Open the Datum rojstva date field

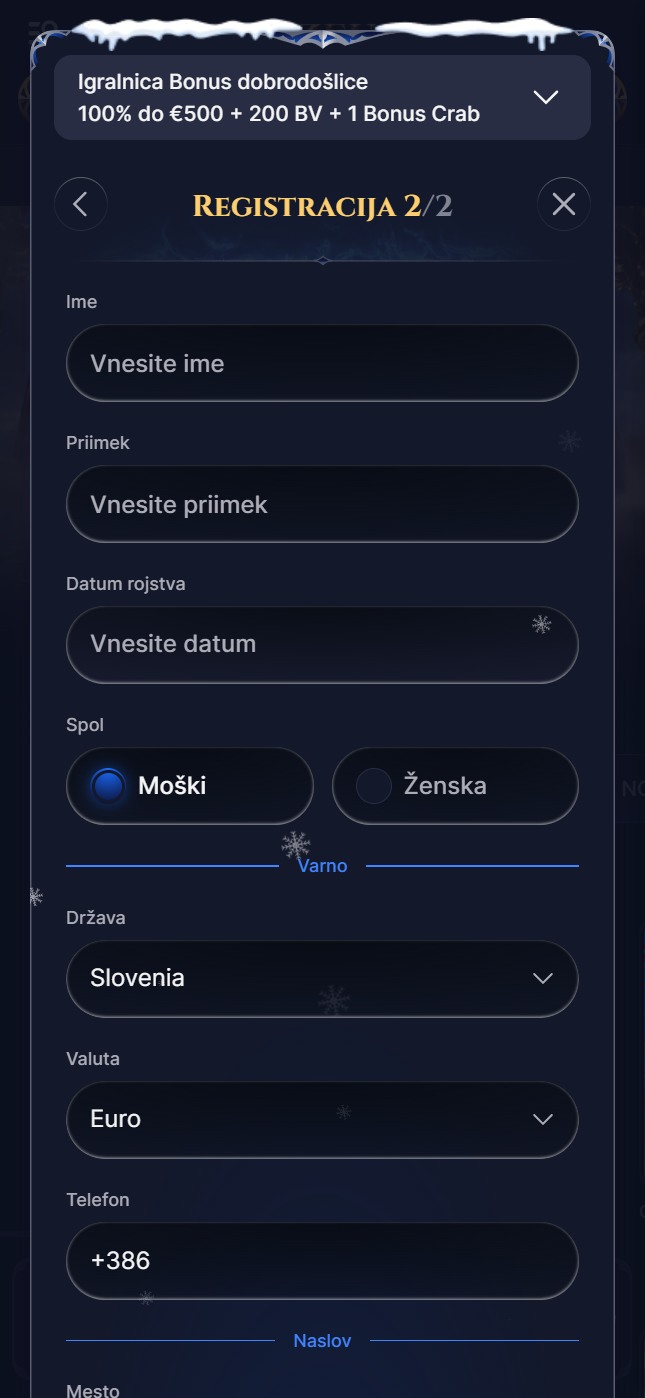click(x=322, y=644)
